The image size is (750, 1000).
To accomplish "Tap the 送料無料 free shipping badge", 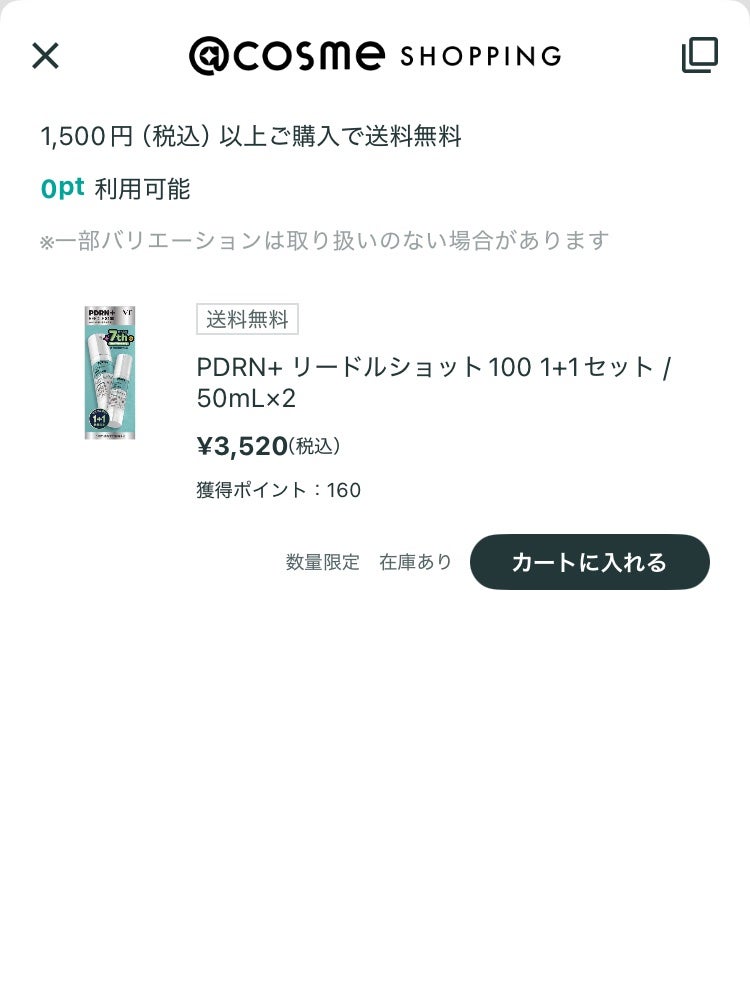I will tap(247, 319).
